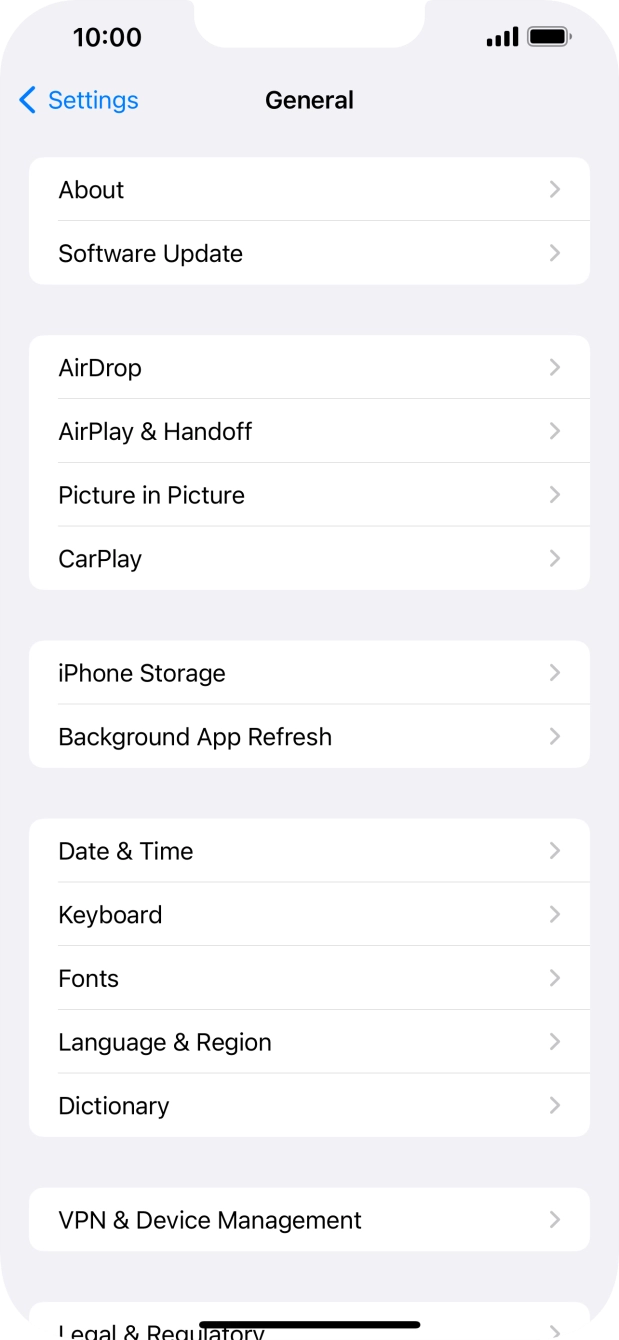619x1340 pixels.
Task: Open Legal & Regulatory
Action: 309,1326
